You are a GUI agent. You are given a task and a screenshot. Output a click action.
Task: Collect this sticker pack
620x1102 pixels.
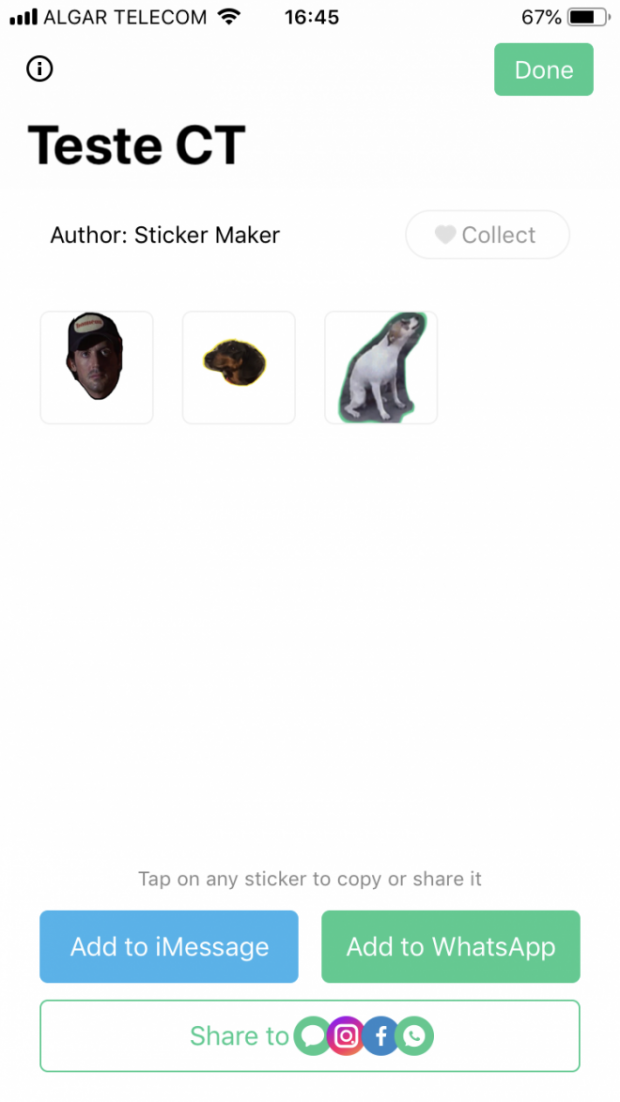(x=487, y=235)
